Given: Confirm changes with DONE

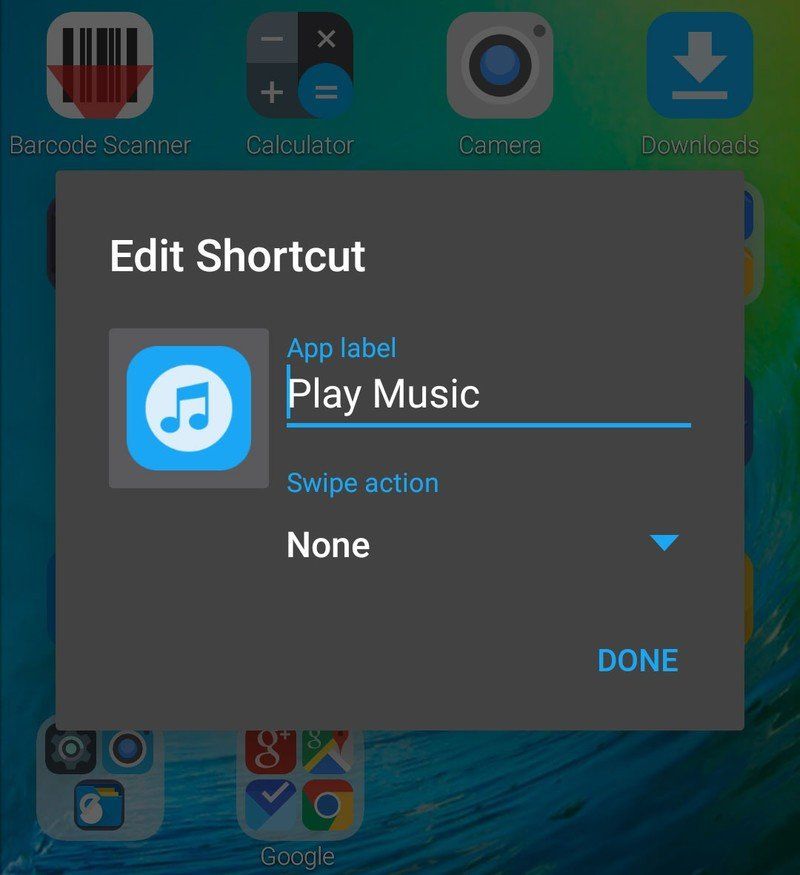Looking at the screenshot, I should coord(637,660).
